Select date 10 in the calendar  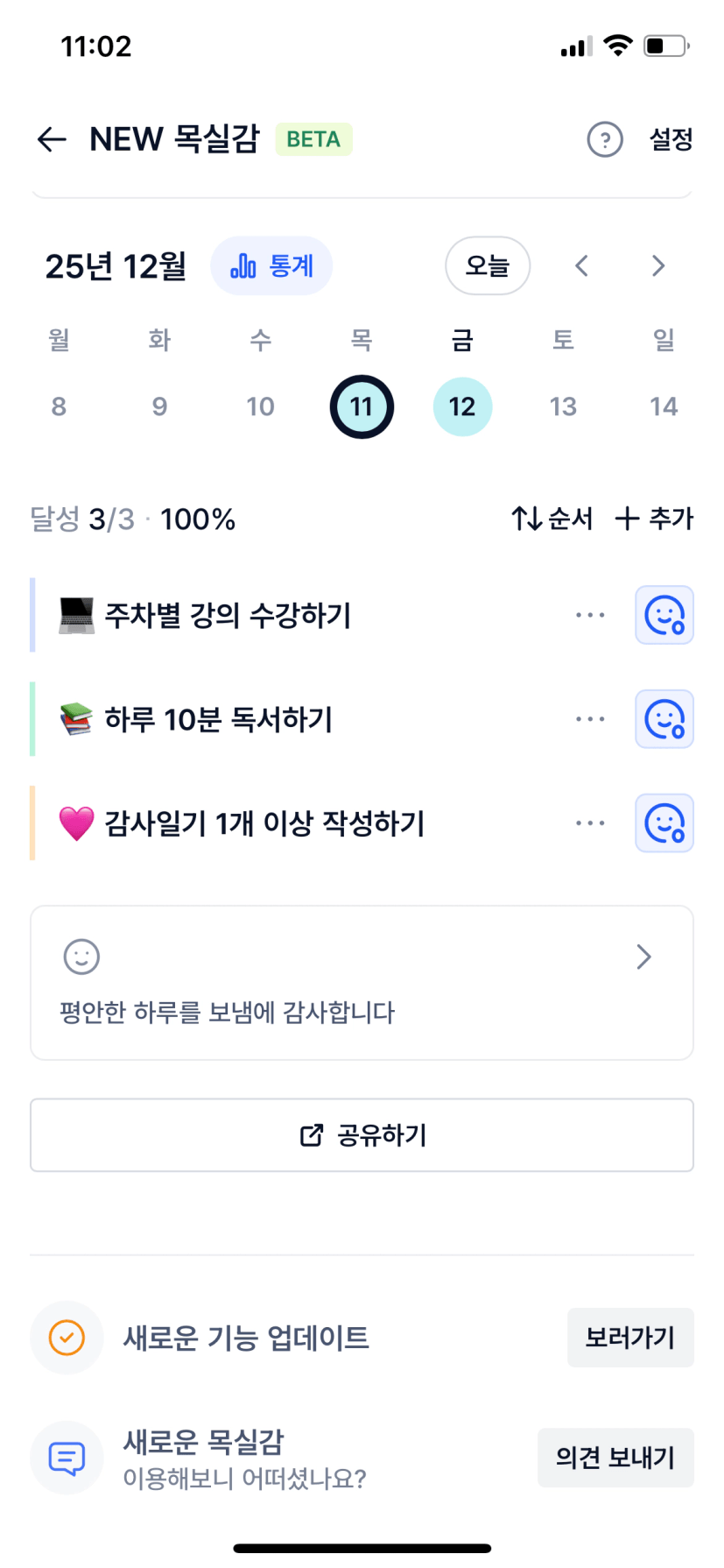coord(260,406)
